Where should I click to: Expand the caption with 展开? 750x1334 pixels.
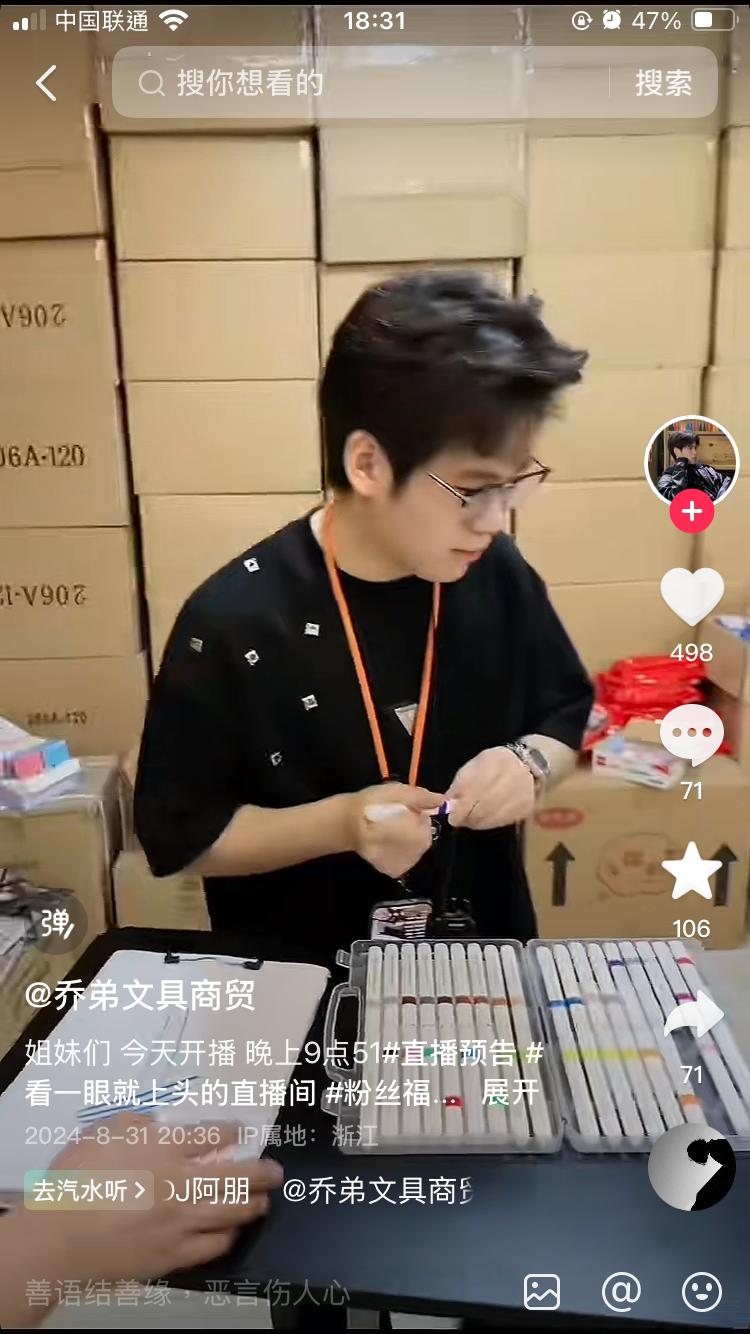[x=510, y=1092]
